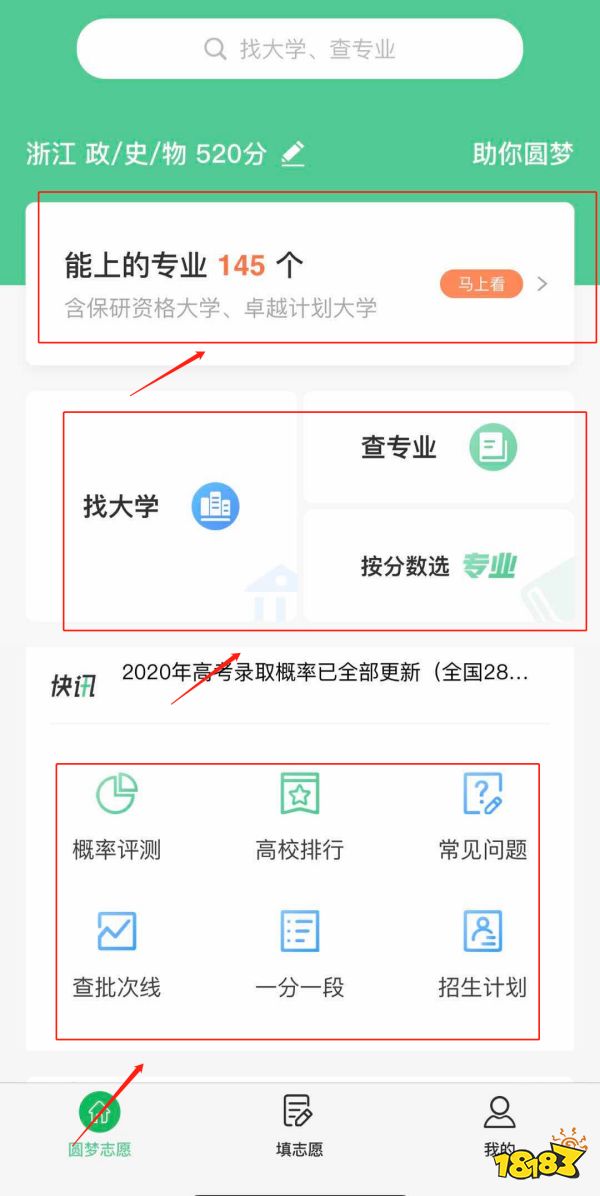Switch to the 填志愿 tab

[x=300, y=1125]
